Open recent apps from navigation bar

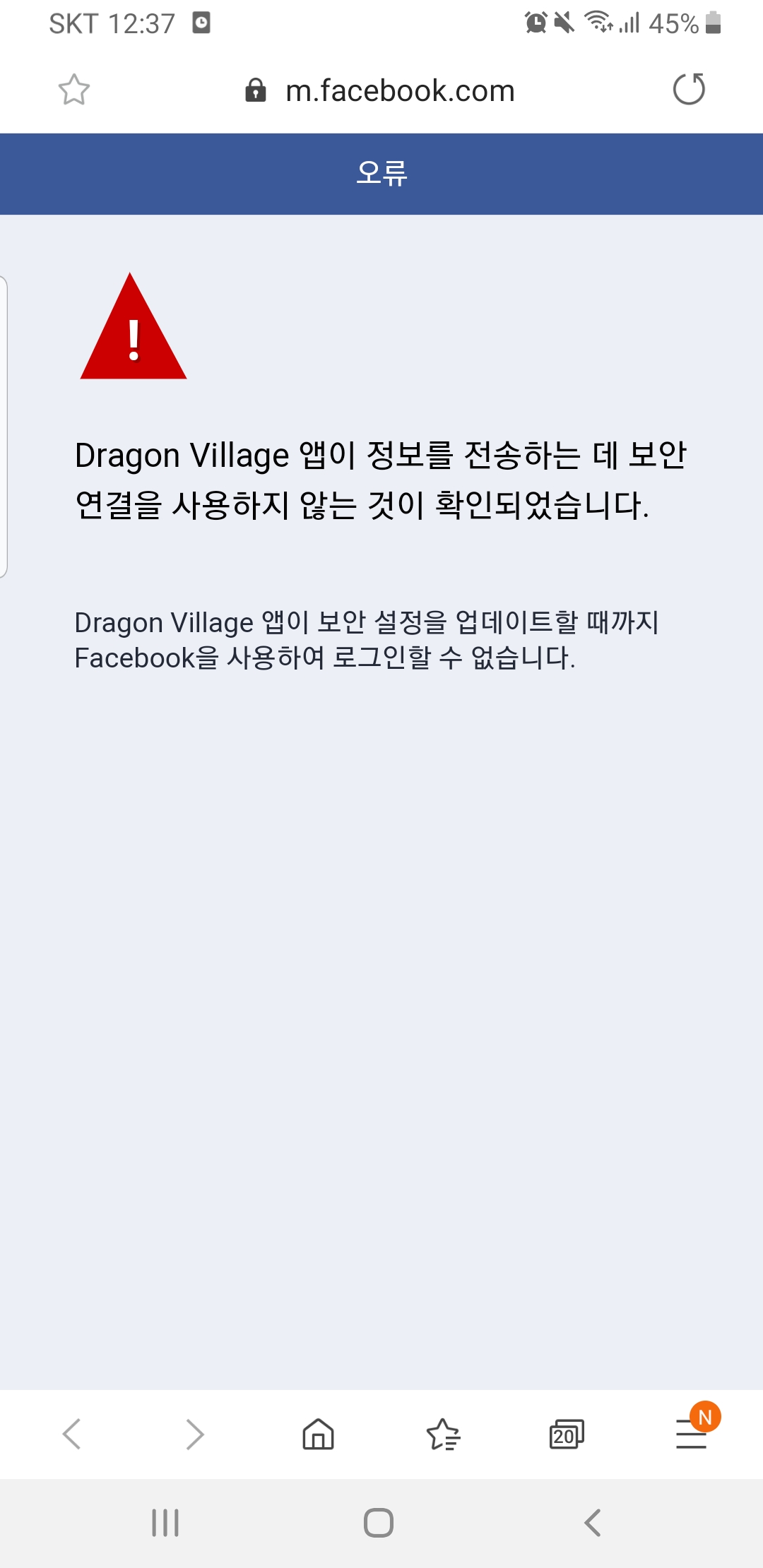[x=165, y=1523]
